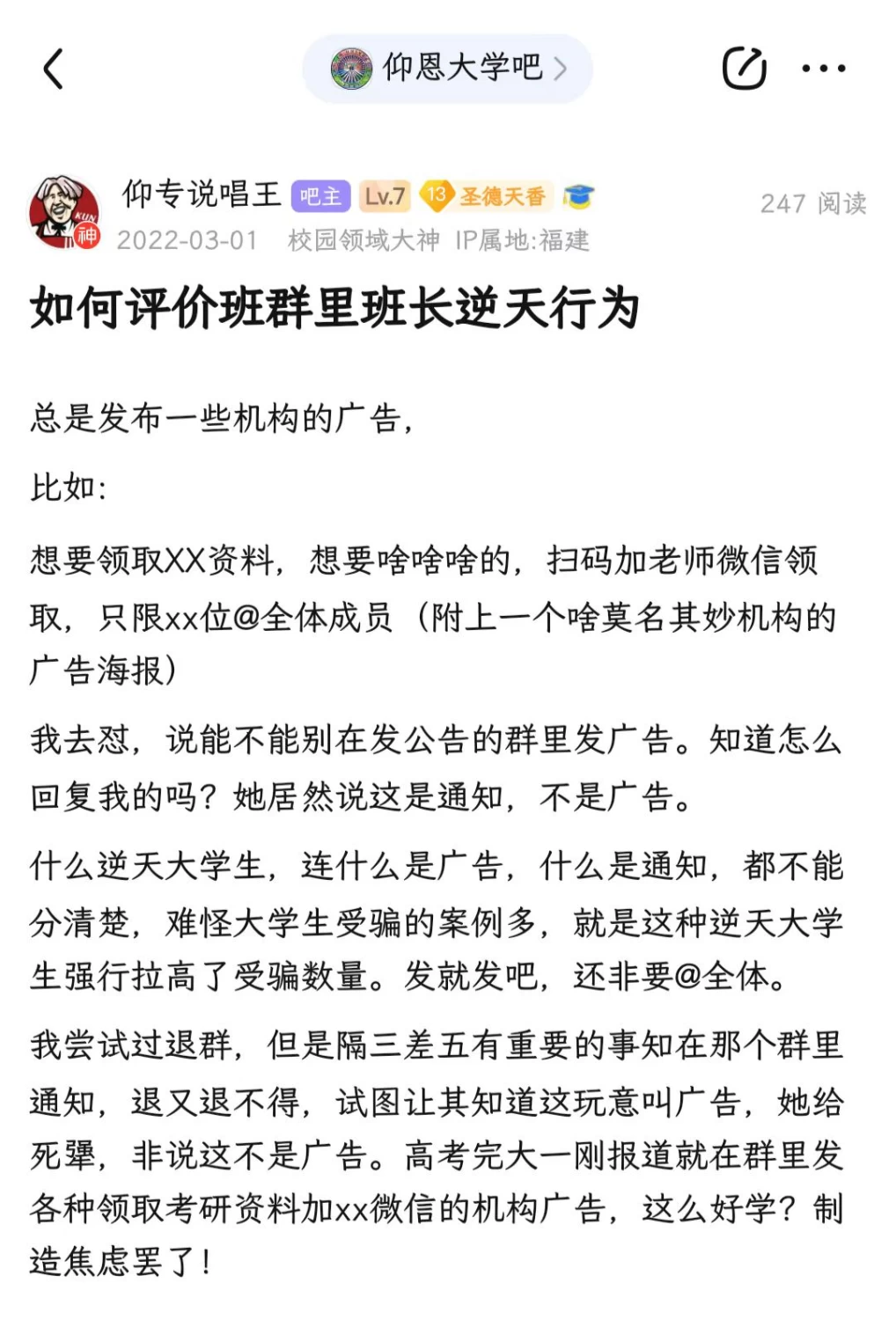Tap the Lv.7 level badge
Screen dimensions: 896x1320
coord(385,195)
